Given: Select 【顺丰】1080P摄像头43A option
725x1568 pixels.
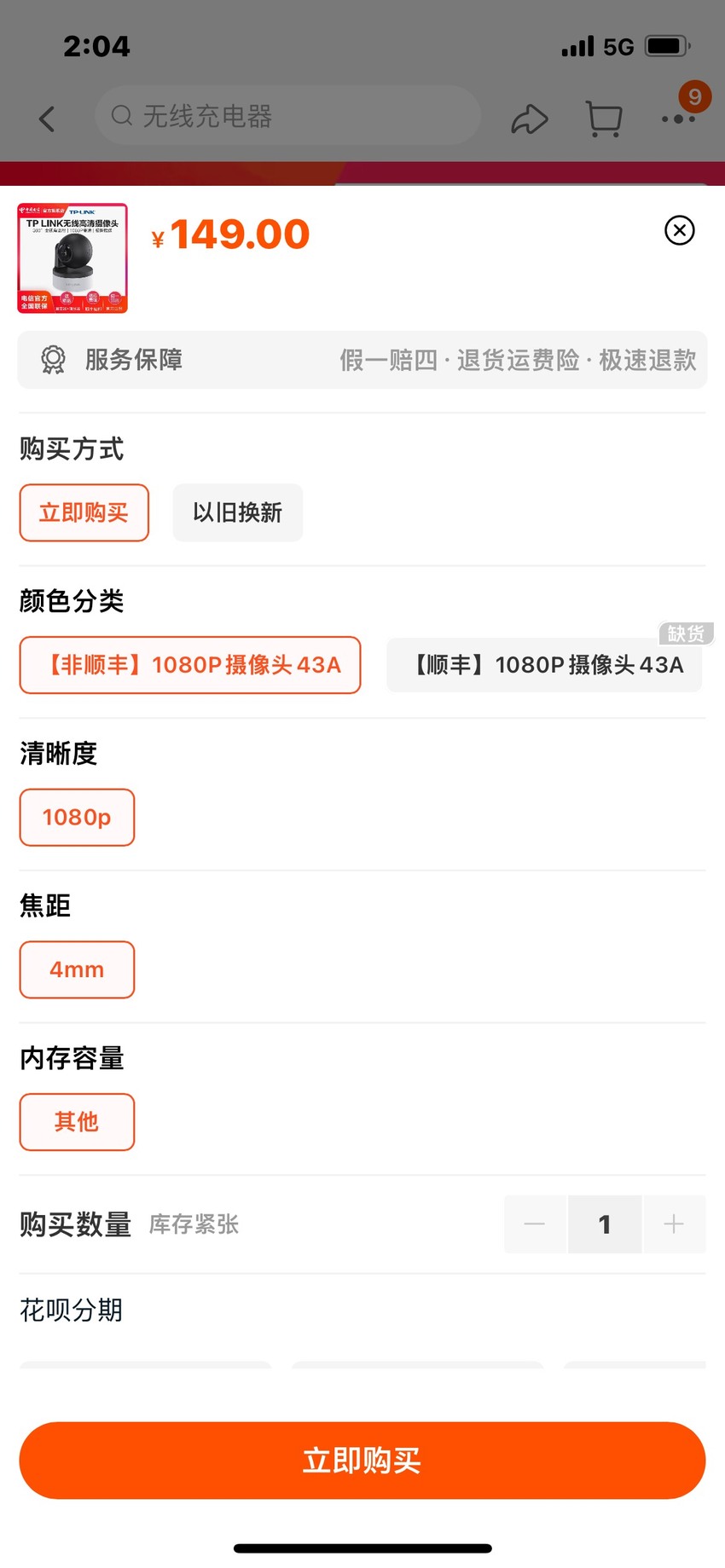Looking at the screenshot, I should 544,665.
